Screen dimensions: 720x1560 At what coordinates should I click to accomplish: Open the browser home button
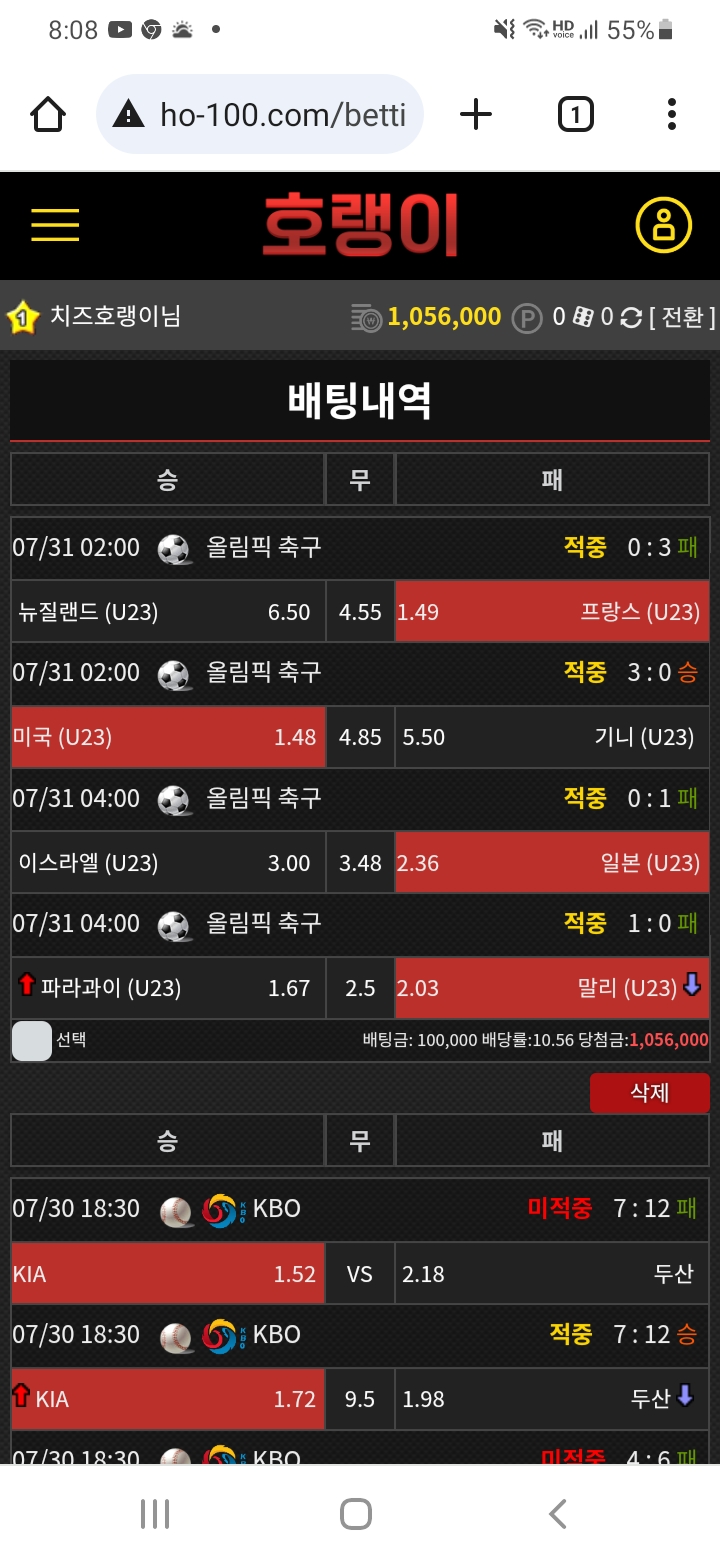pyautogui.click(x=48, y=115)
